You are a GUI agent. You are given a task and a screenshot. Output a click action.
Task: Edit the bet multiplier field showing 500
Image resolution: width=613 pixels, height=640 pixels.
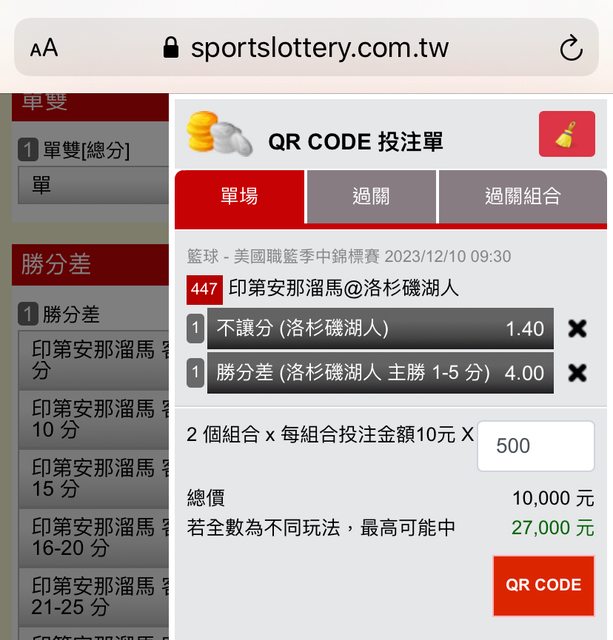pyautogui.click(x=535, y=446)
